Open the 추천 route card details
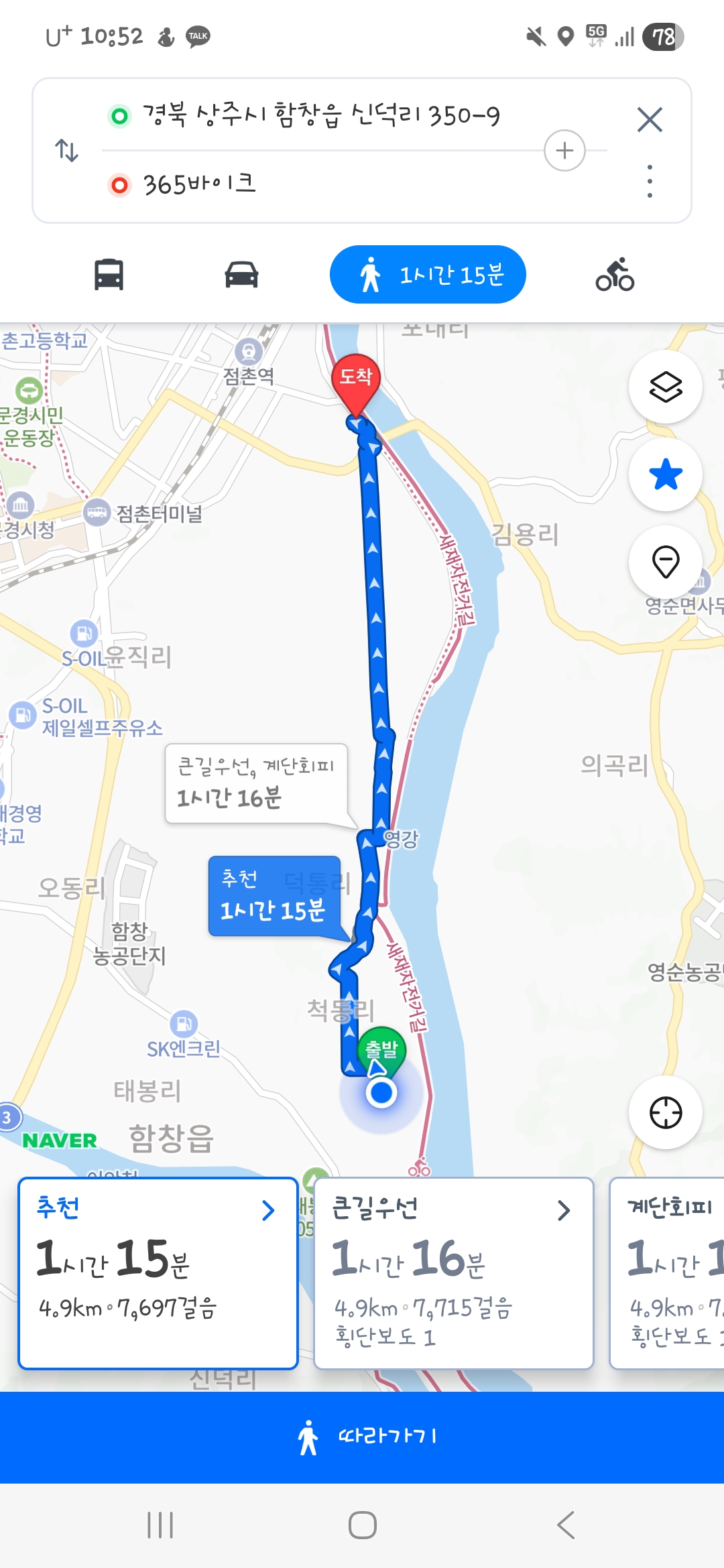 click(x=158, y=1272)
